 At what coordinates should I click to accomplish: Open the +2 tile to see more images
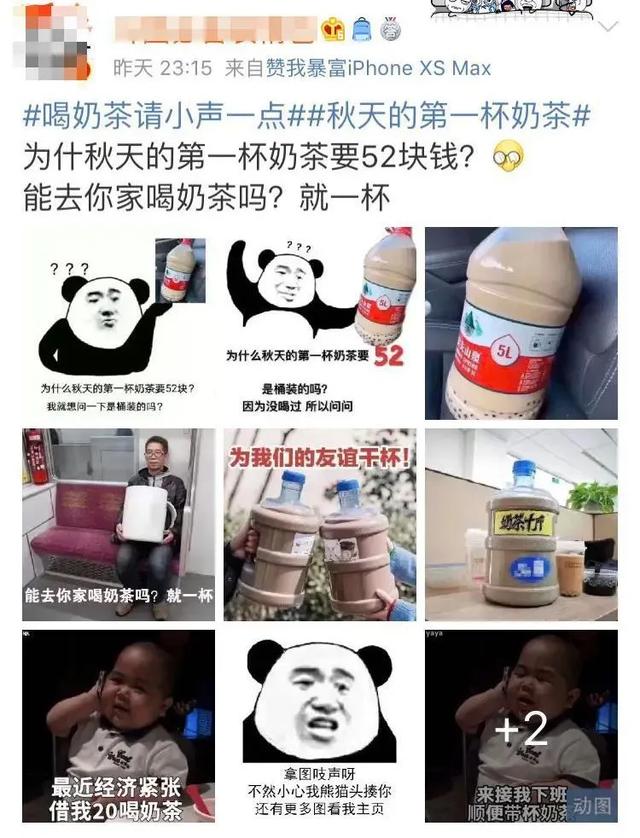click(521, 726)
